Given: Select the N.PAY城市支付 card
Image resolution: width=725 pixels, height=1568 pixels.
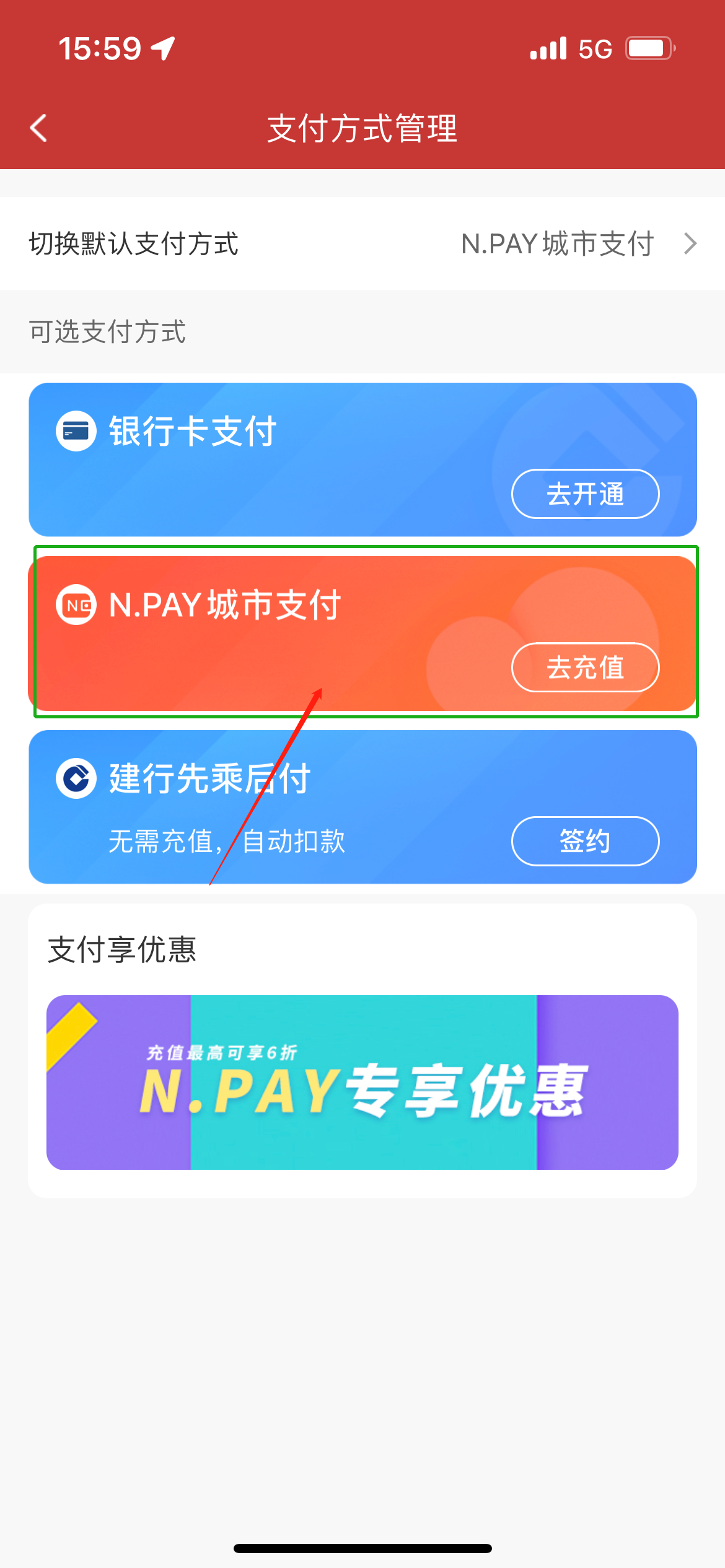Looking at the screenshot, I should point(248,632).
